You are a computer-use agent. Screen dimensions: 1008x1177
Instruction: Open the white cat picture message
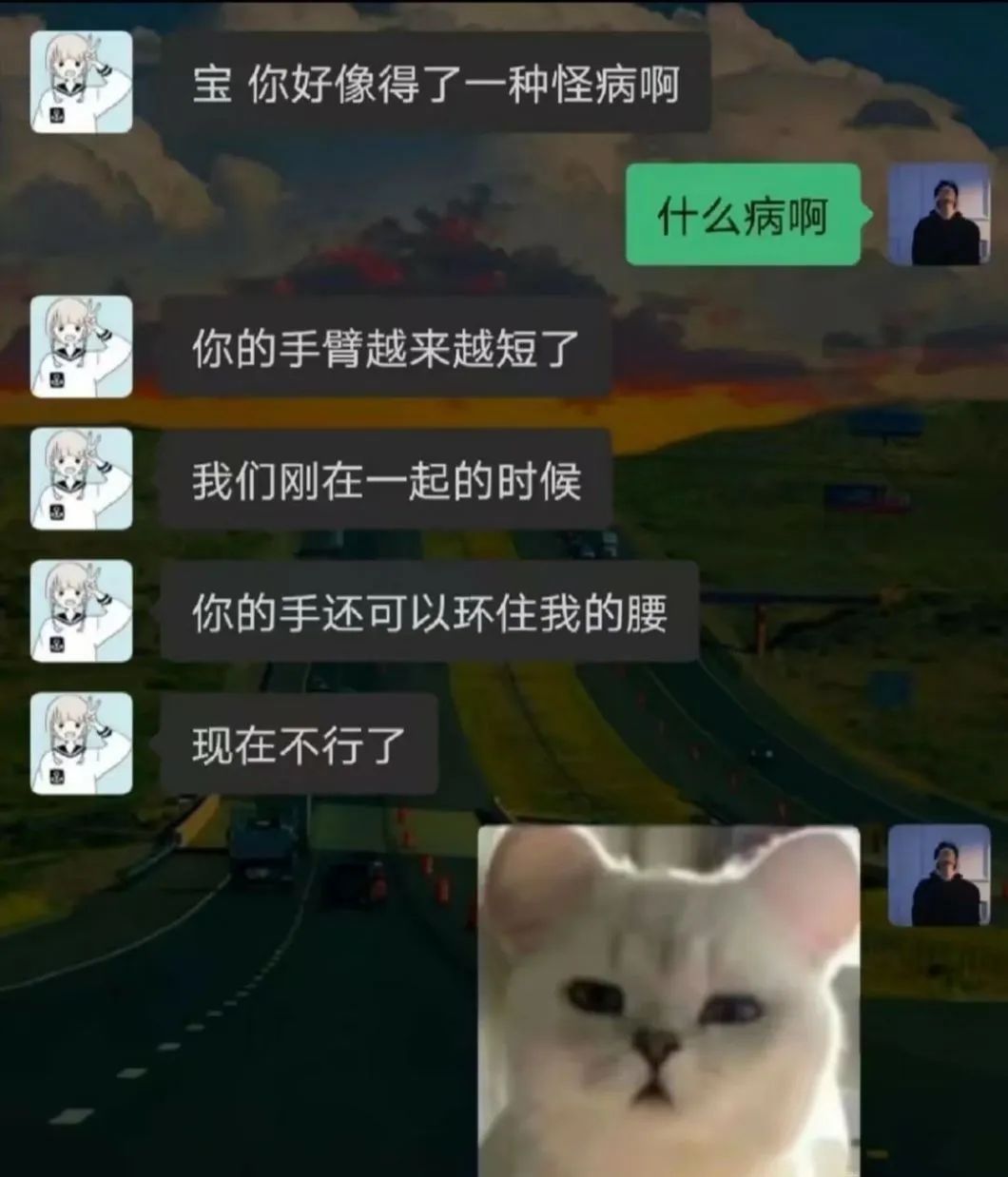pos(669,998)
